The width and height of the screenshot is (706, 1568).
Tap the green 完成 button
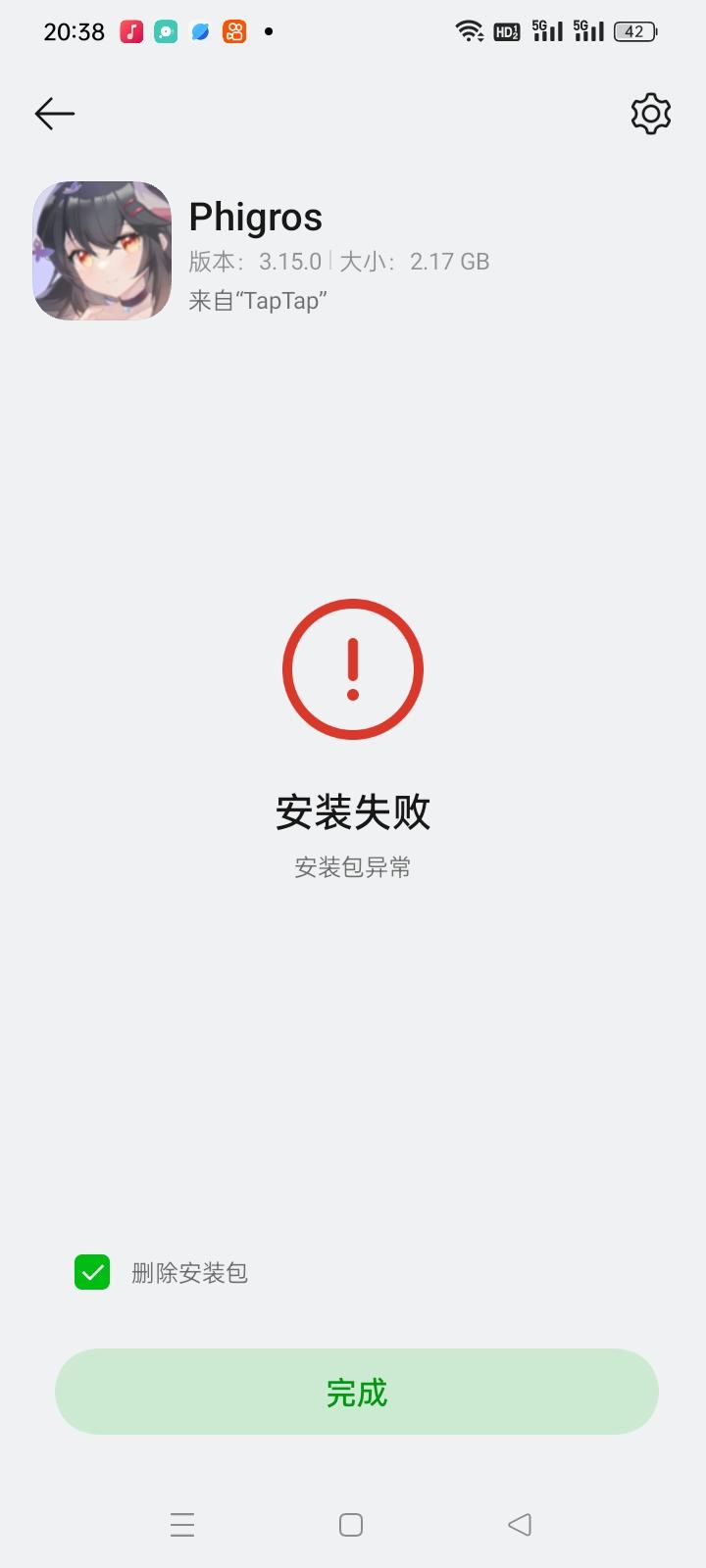[x=355, y=1392]
